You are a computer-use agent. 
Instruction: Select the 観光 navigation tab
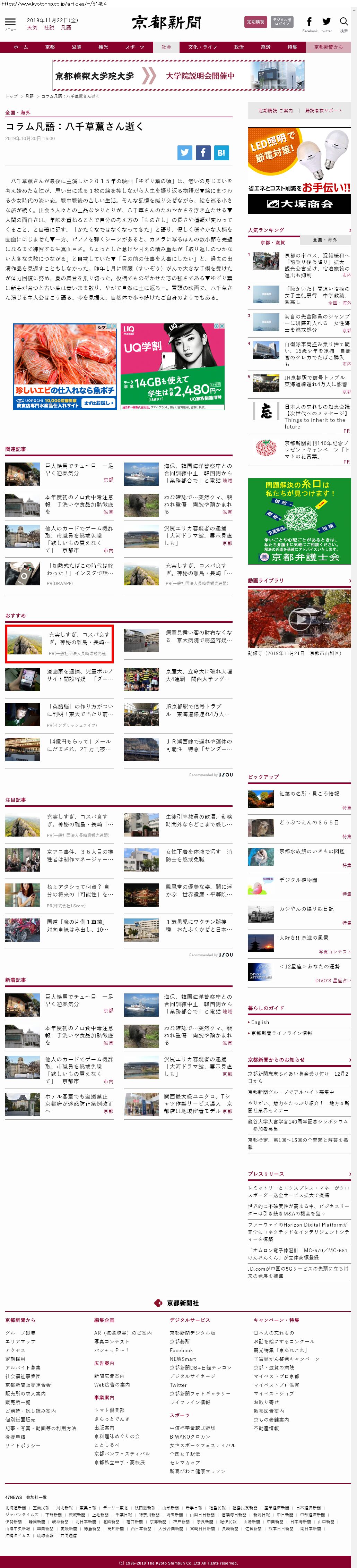(103, 47)
